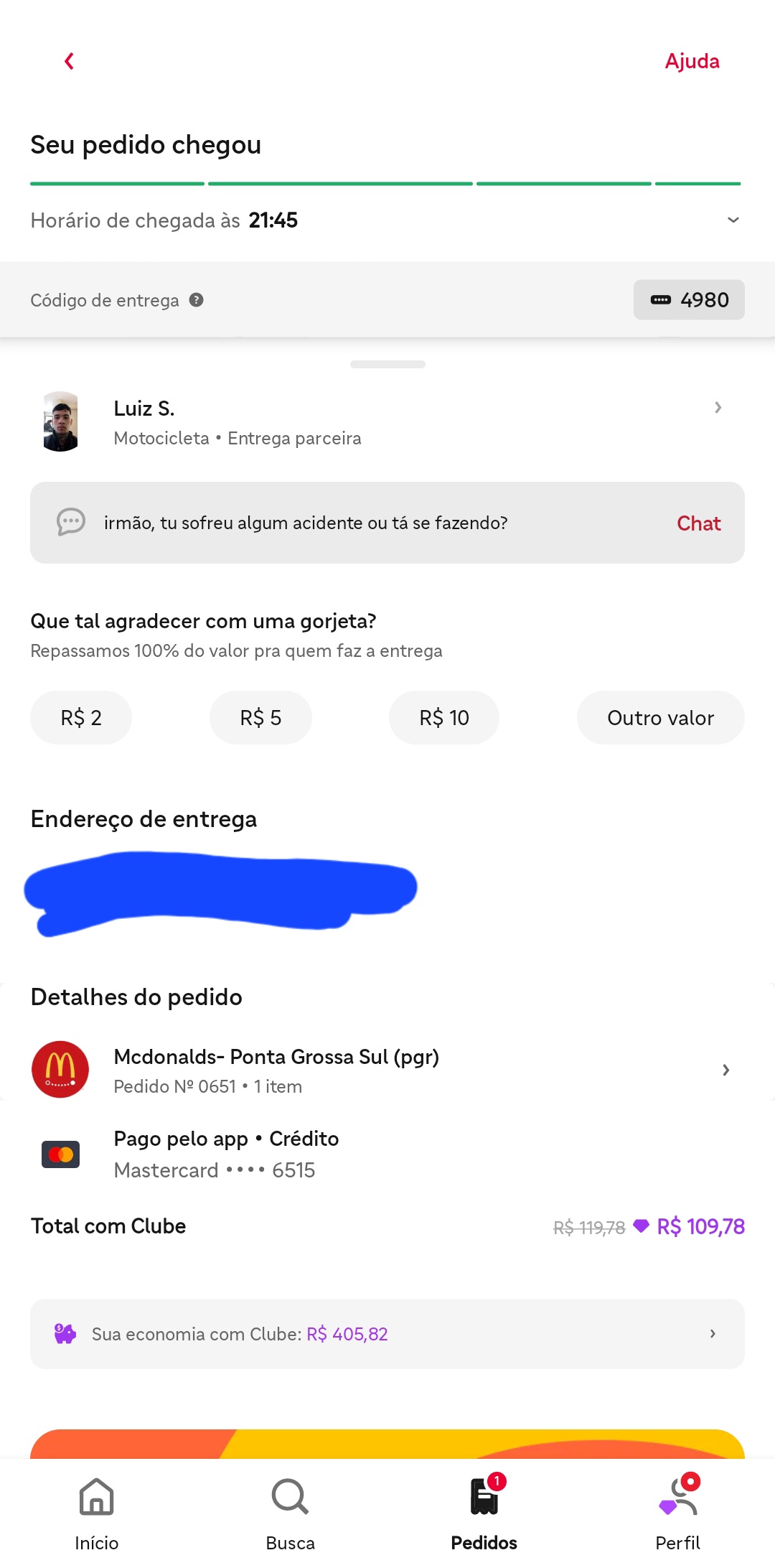Give an R$ 10 tip
This screenshot has height=1568, width=775.
pyautogui.click(x=443, y=718)
